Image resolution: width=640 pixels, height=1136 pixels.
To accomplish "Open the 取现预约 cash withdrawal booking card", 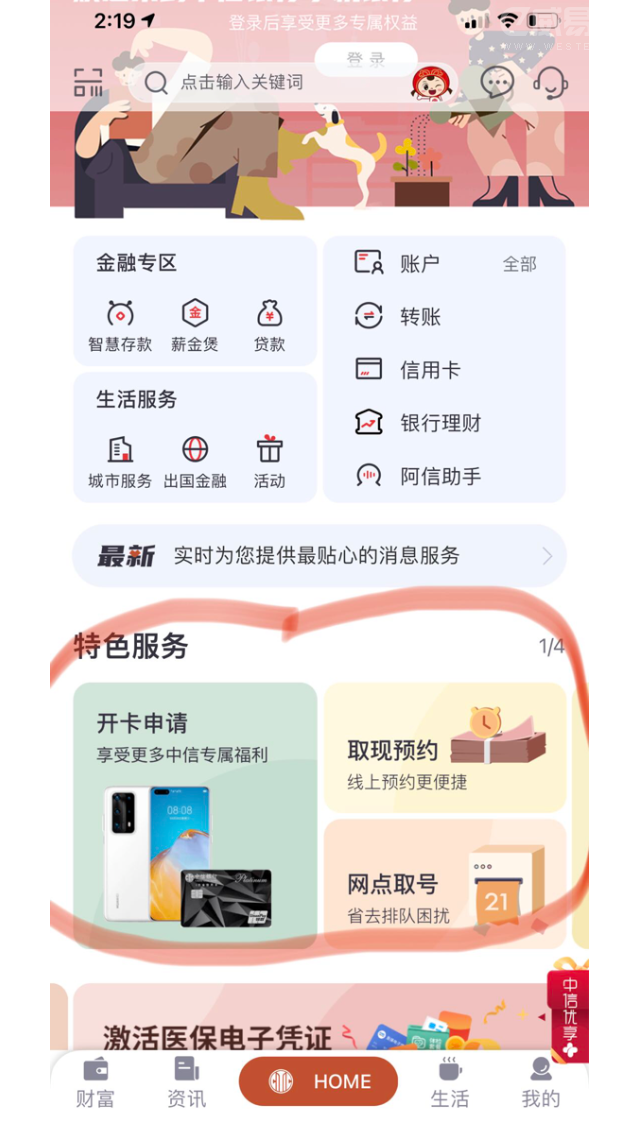I will pos(445,748).
